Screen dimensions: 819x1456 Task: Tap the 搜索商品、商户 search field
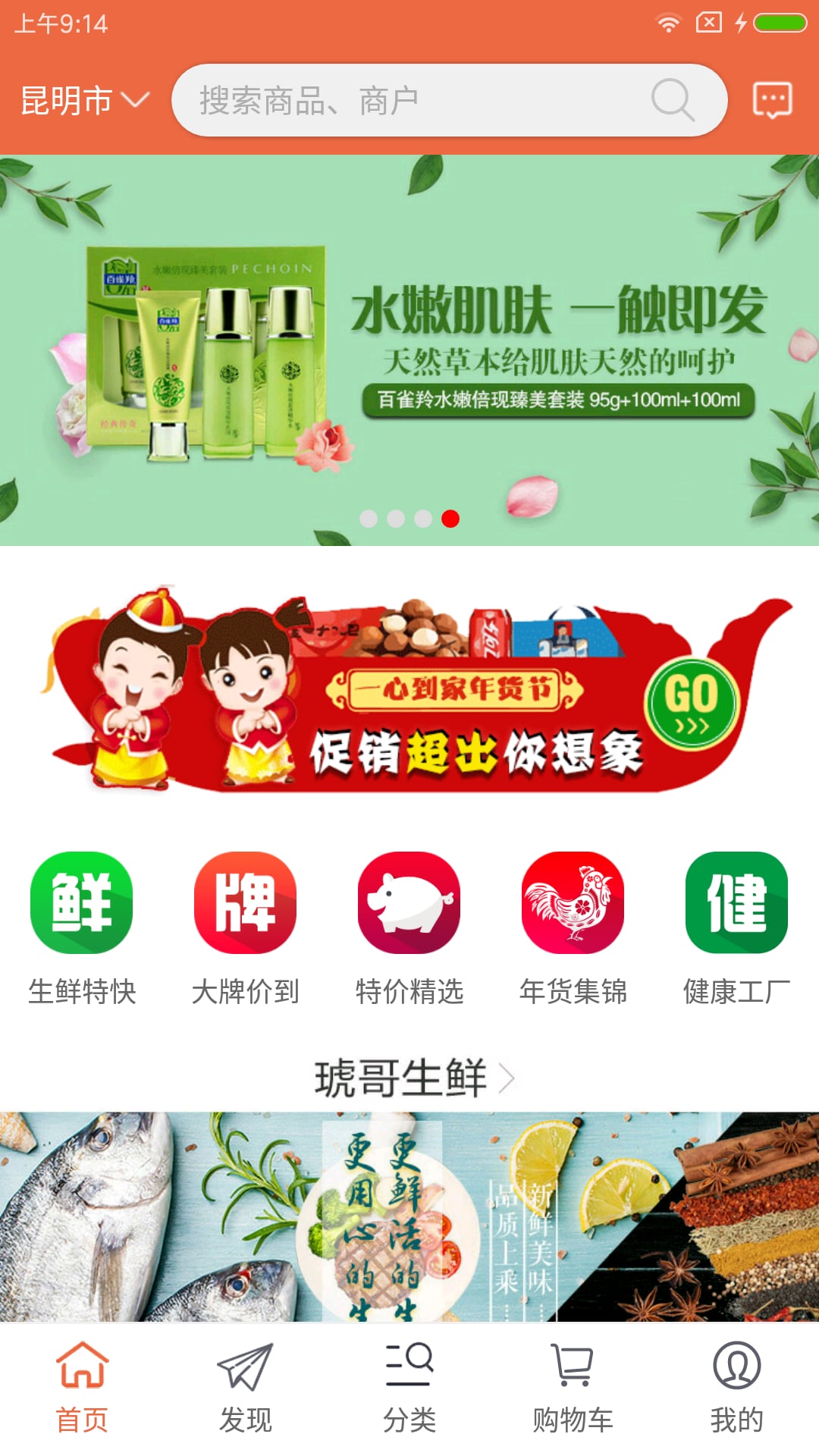point(449,100)
